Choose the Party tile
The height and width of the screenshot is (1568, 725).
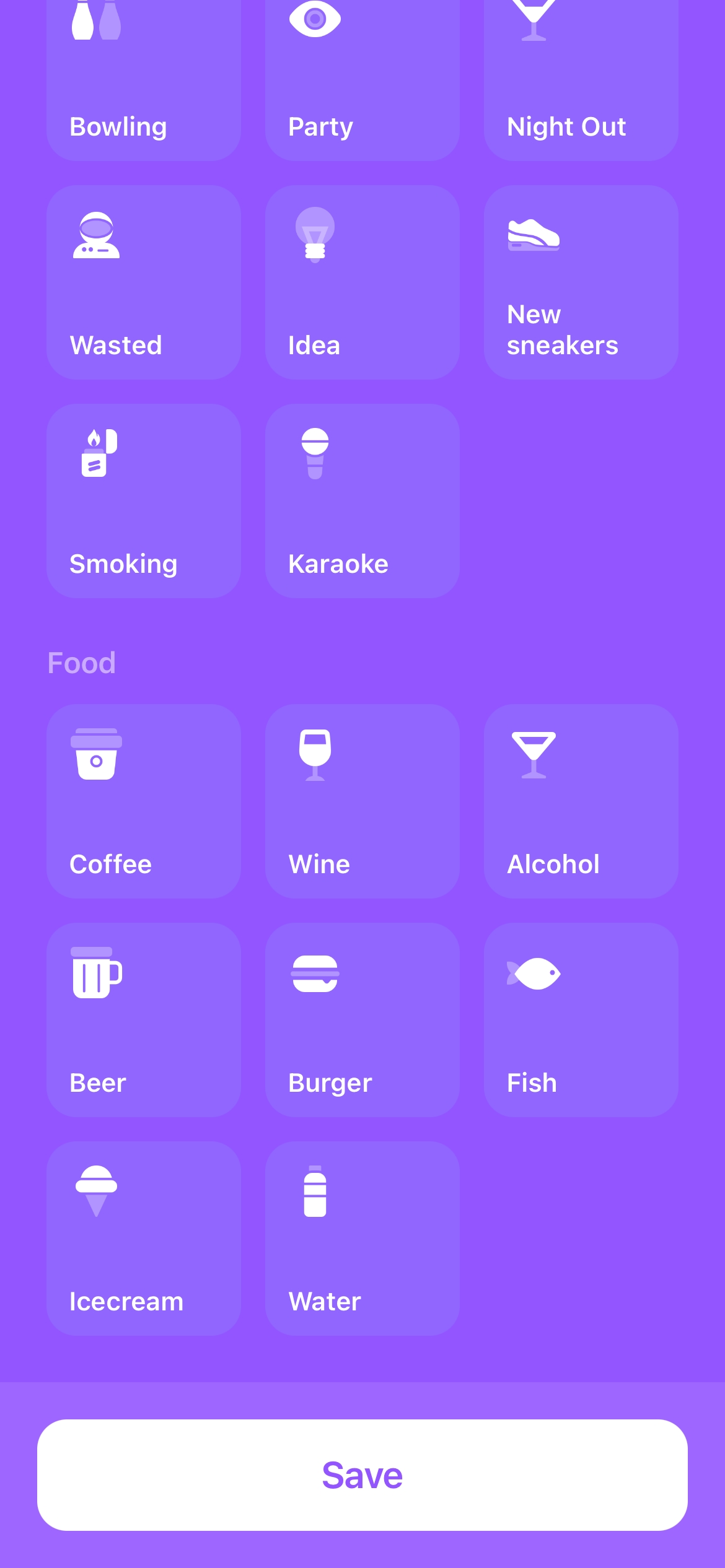pos(362,81)
